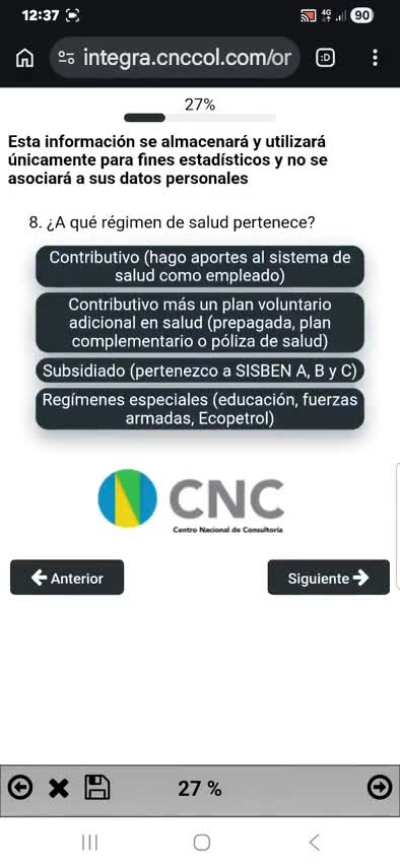Open the browser tab switcher

[x=325, y=58]
